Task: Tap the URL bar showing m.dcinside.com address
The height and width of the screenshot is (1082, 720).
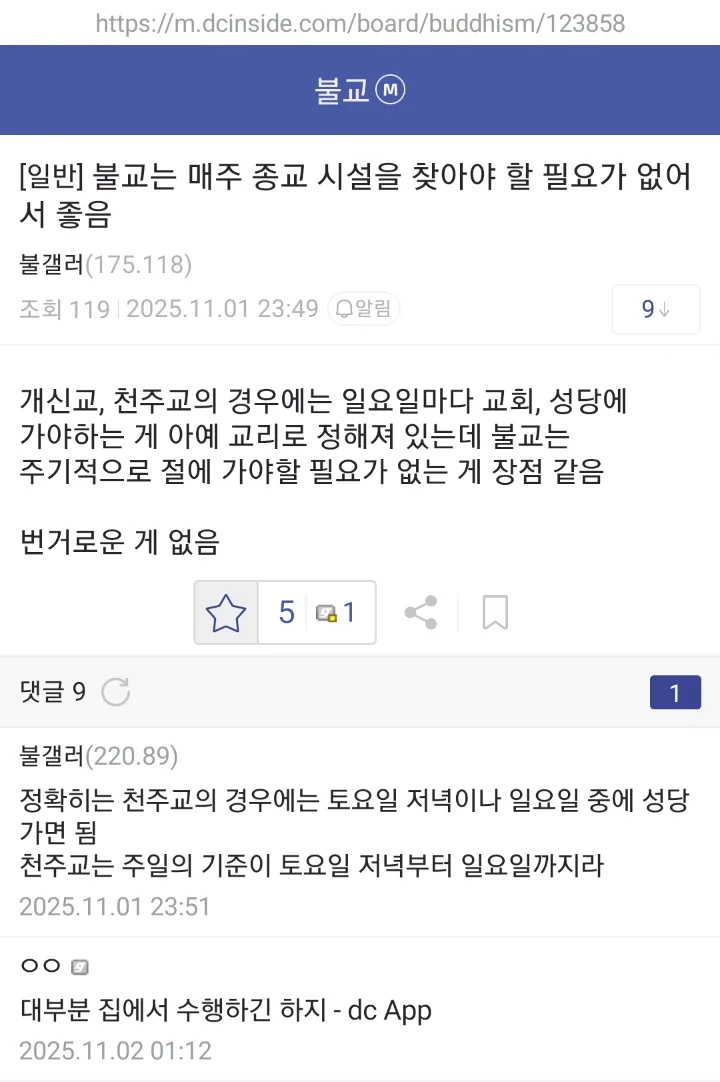Action: coord(360,23)
